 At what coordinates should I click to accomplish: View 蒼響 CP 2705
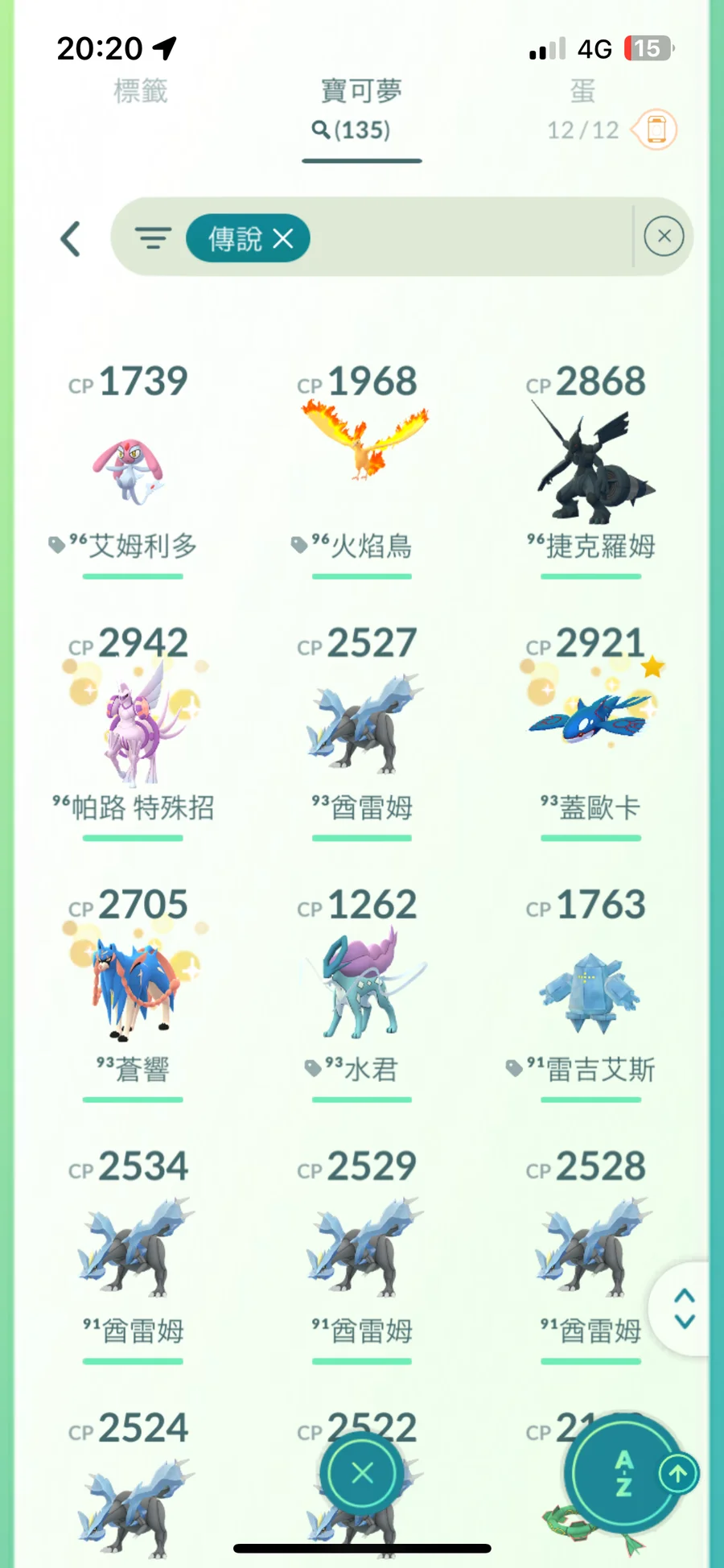click(133, 990)
